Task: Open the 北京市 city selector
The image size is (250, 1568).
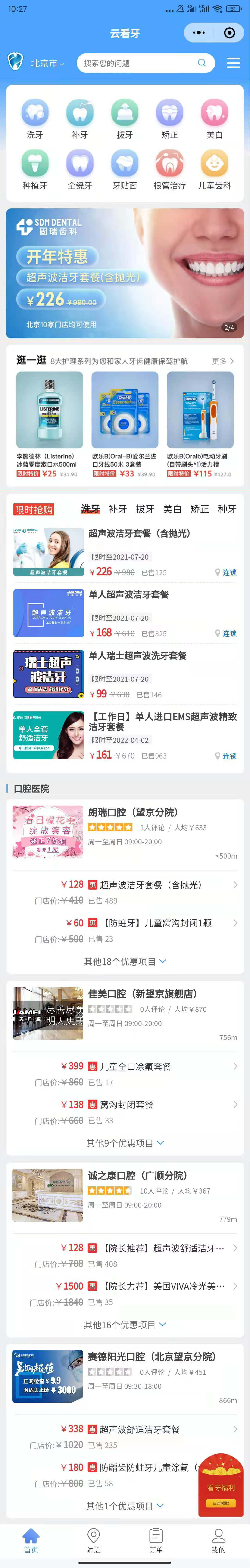Action: click(x=46, y=63)
